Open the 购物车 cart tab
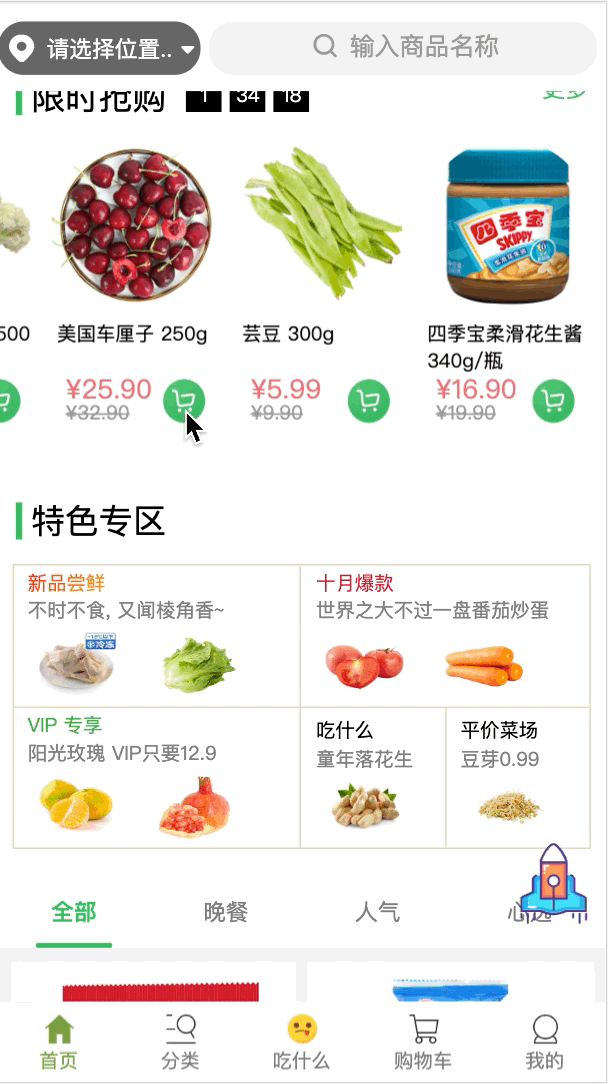Viewport: 608px width, 1084px height. tap(423, 1042)
